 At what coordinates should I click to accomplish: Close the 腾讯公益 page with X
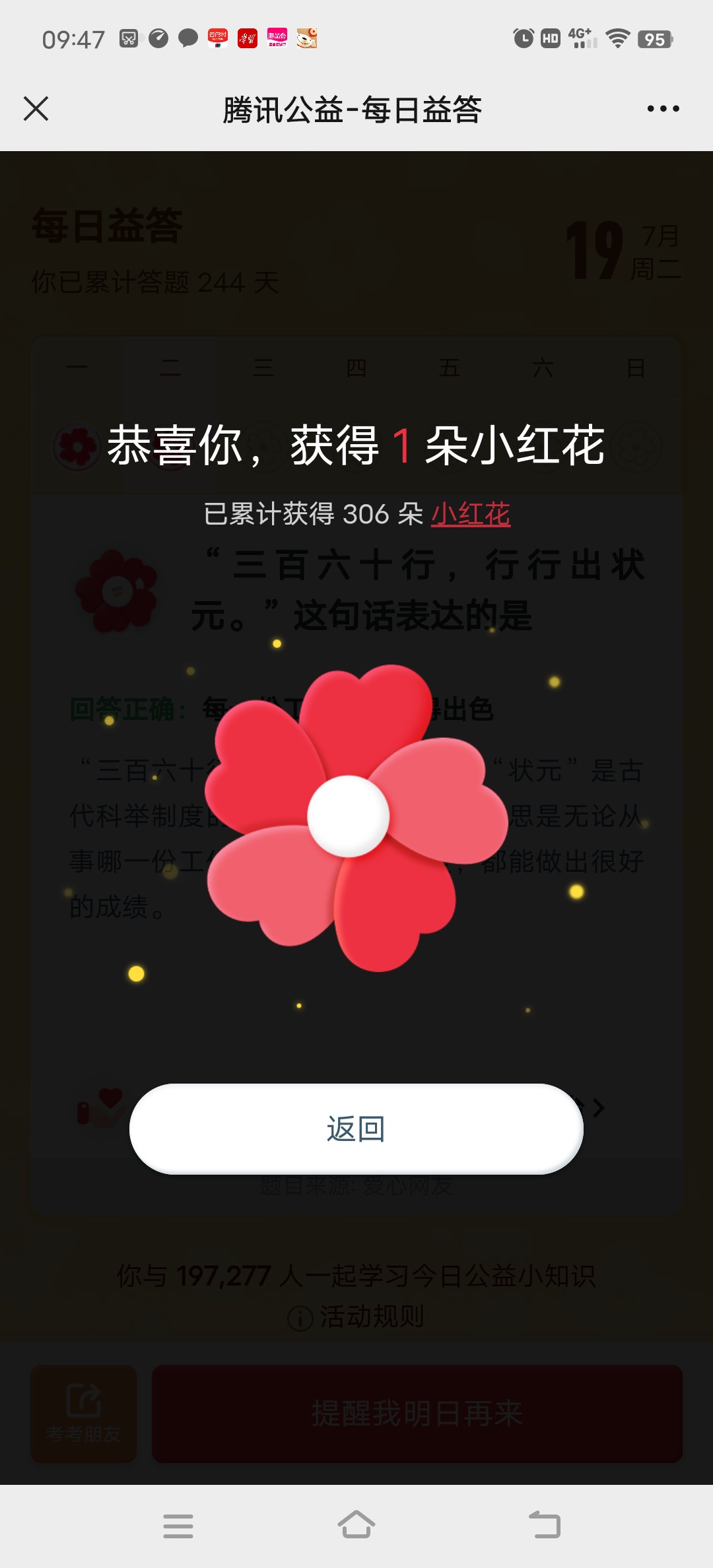pos(36,109)
